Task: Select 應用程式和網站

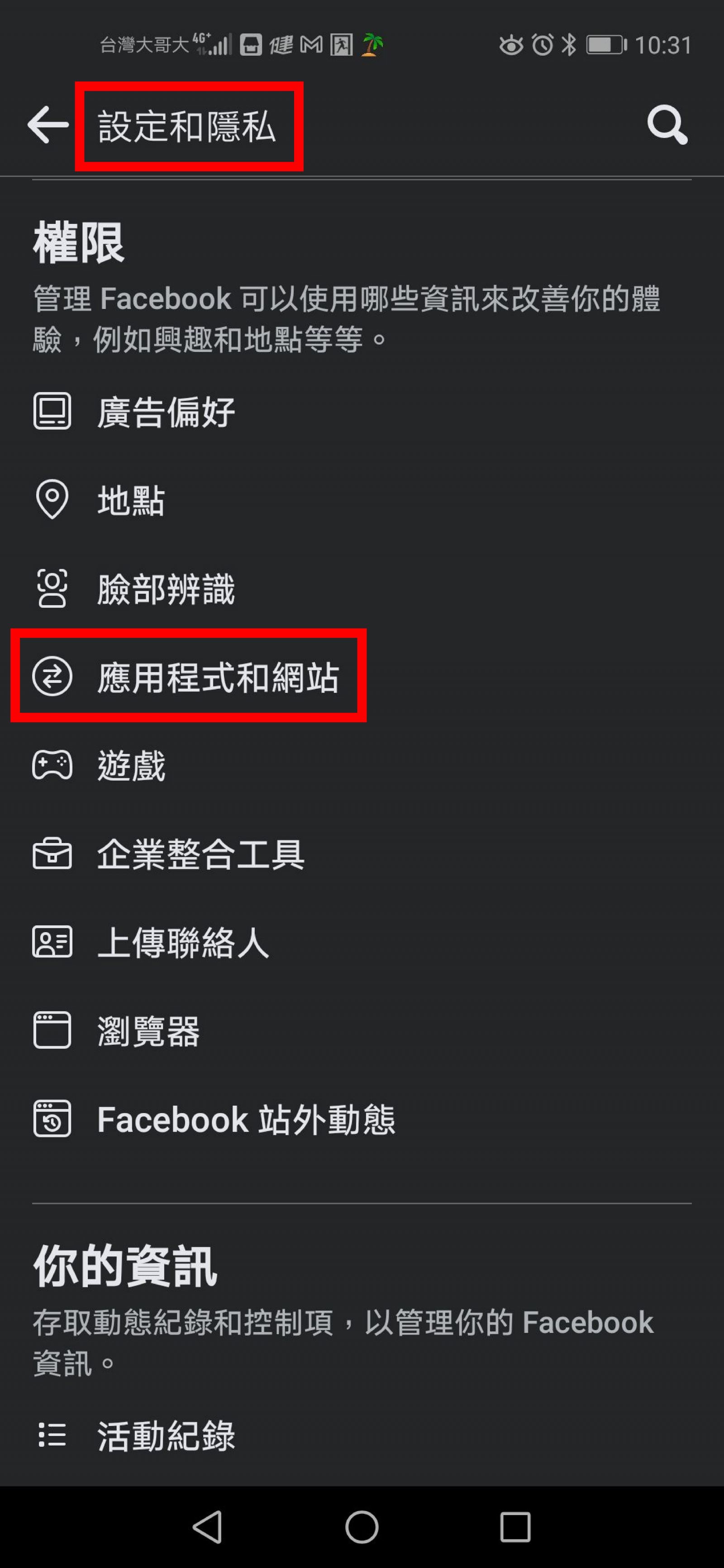Action: (217, 677)
